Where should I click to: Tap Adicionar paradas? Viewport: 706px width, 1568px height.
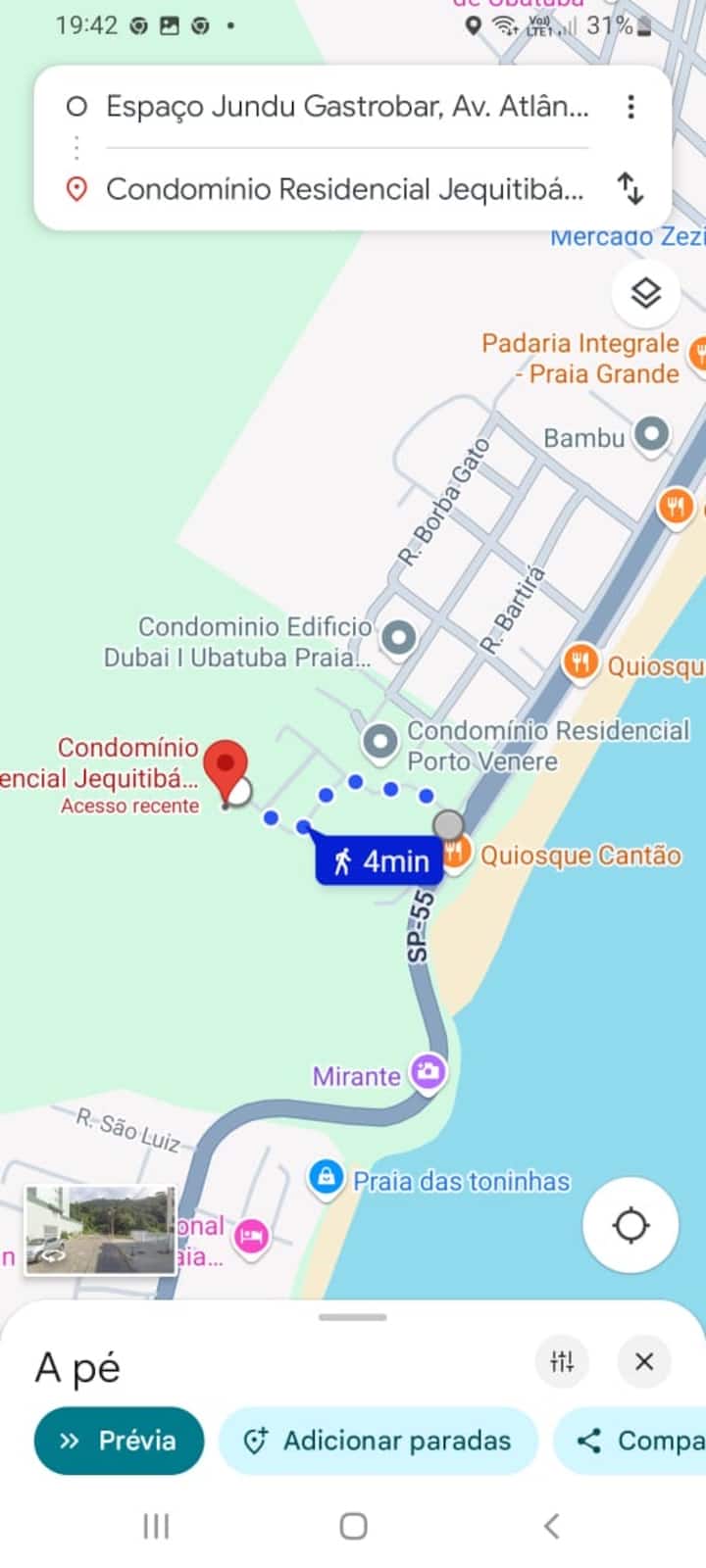(x=378, y=1441)
